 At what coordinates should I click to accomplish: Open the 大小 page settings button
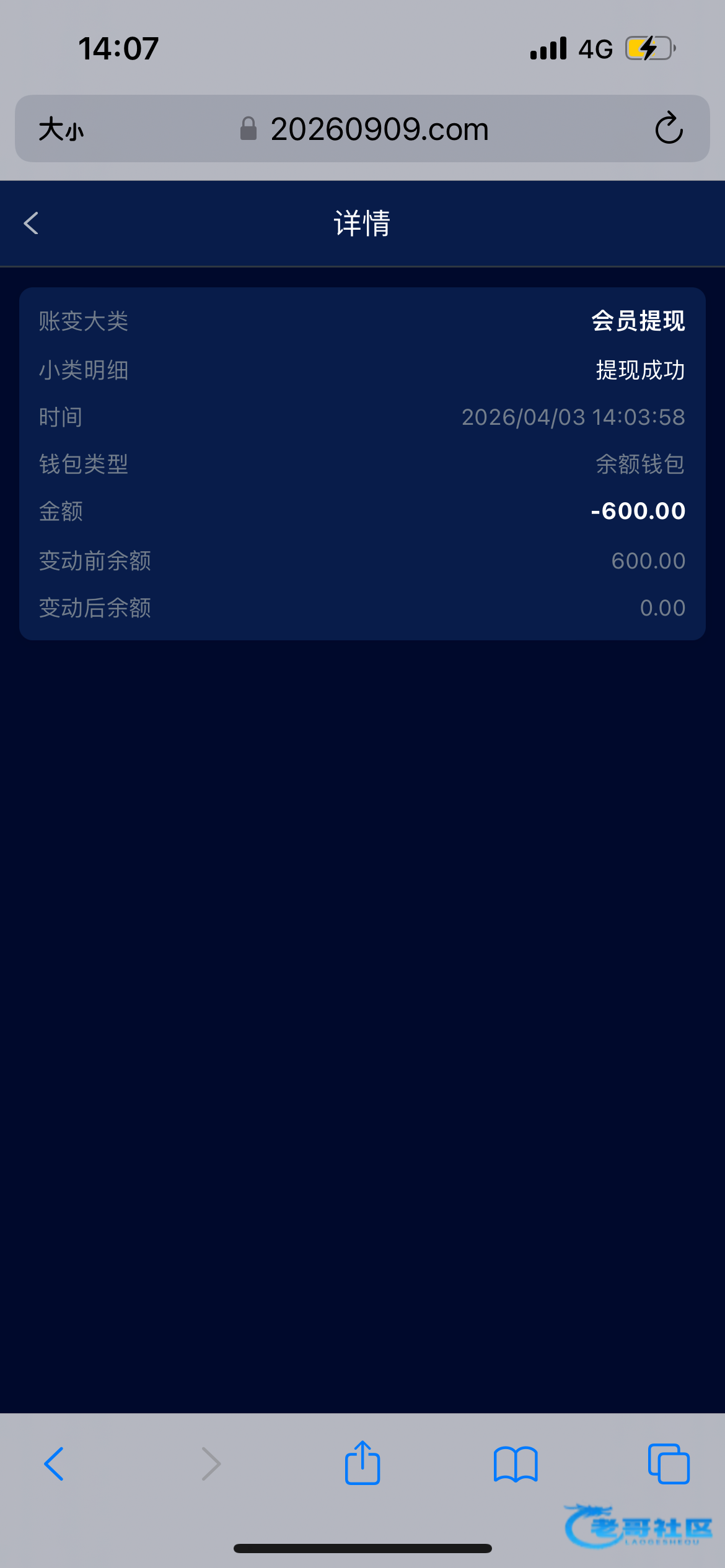[61, 129]
